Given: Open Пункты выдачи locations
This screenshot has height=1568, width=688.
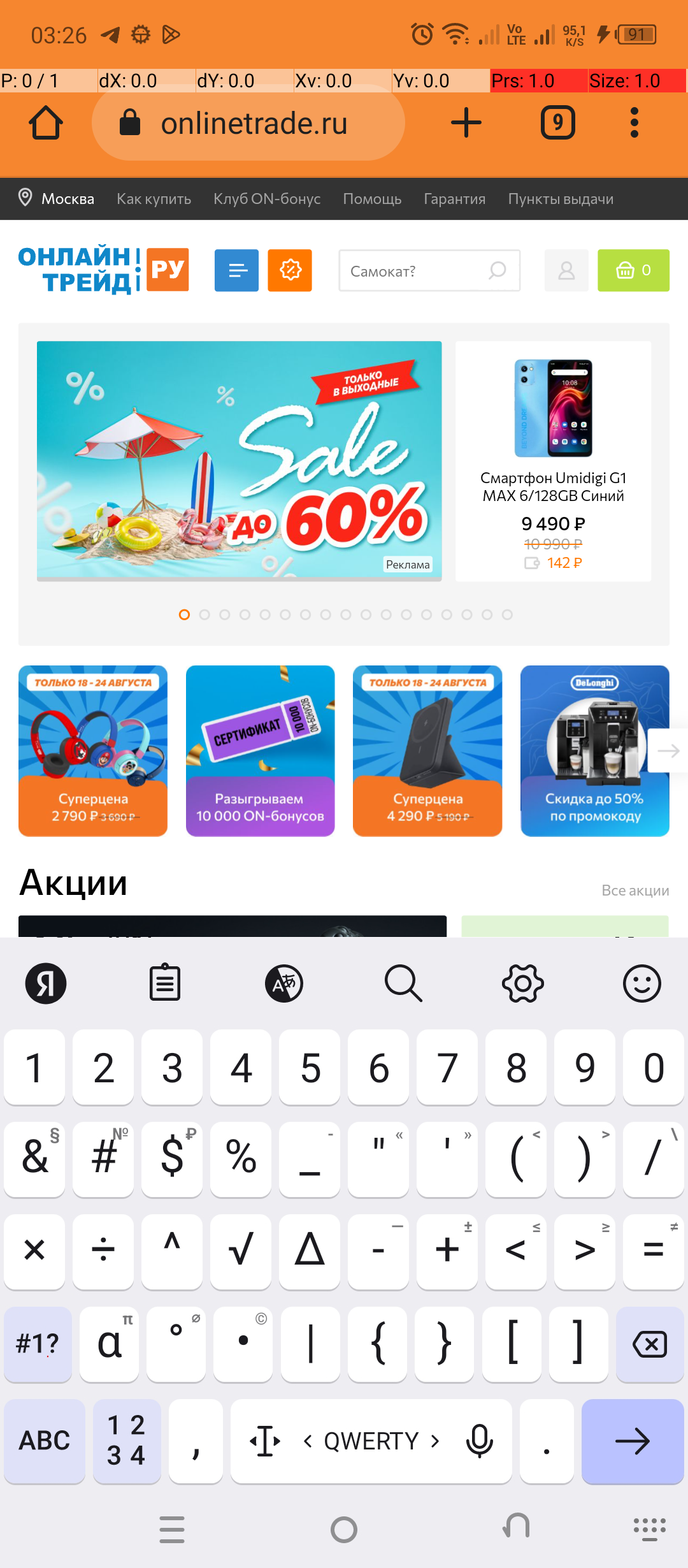Looking at the screenshot, I should pos(561,199).
